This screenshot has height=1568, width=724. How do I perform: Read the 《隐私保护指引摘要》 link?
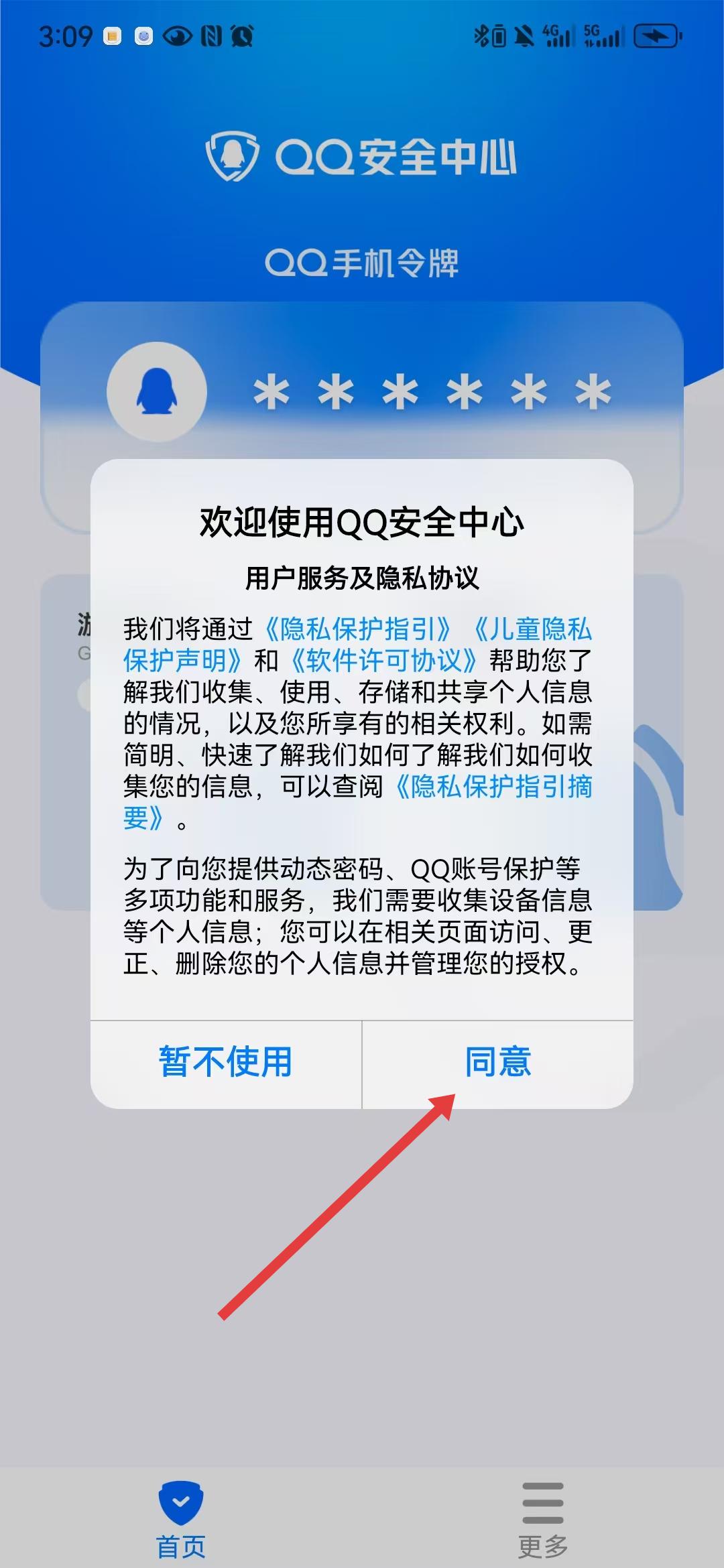point(493,787)
